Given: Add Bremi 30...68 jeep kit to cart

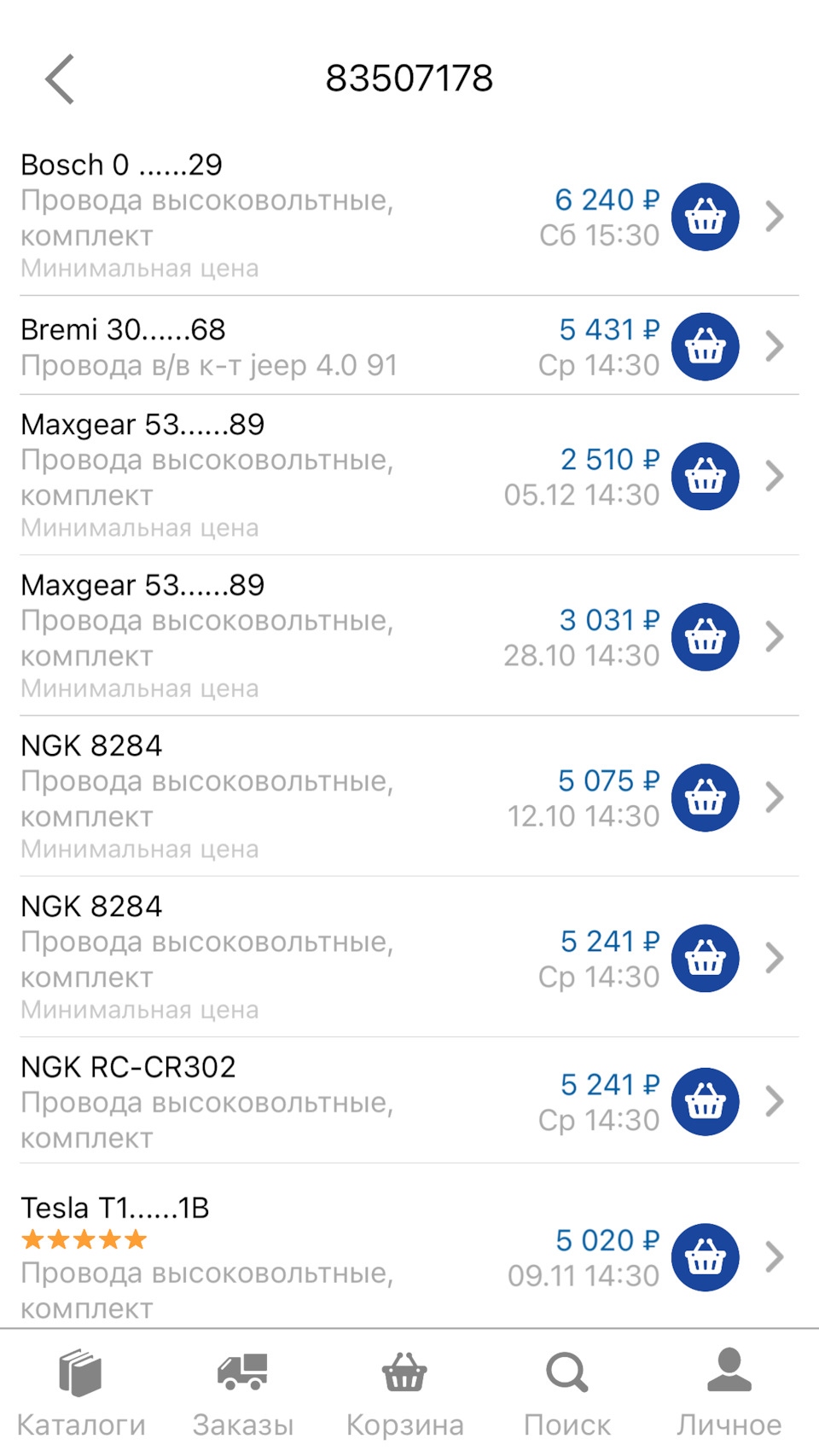Looking at the screenshot, I should click(x=705, y=347).
